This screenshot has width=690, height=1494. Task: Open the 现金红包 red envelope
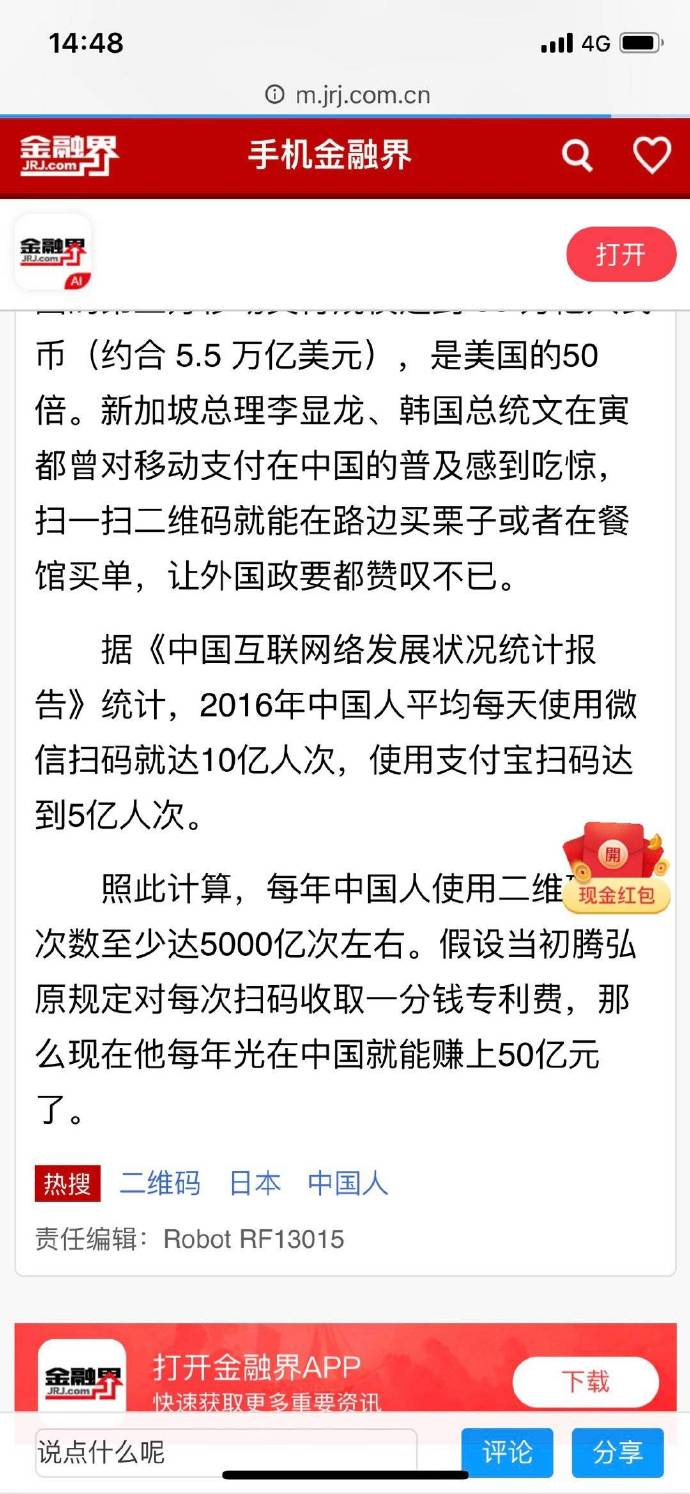pos(615,868)
